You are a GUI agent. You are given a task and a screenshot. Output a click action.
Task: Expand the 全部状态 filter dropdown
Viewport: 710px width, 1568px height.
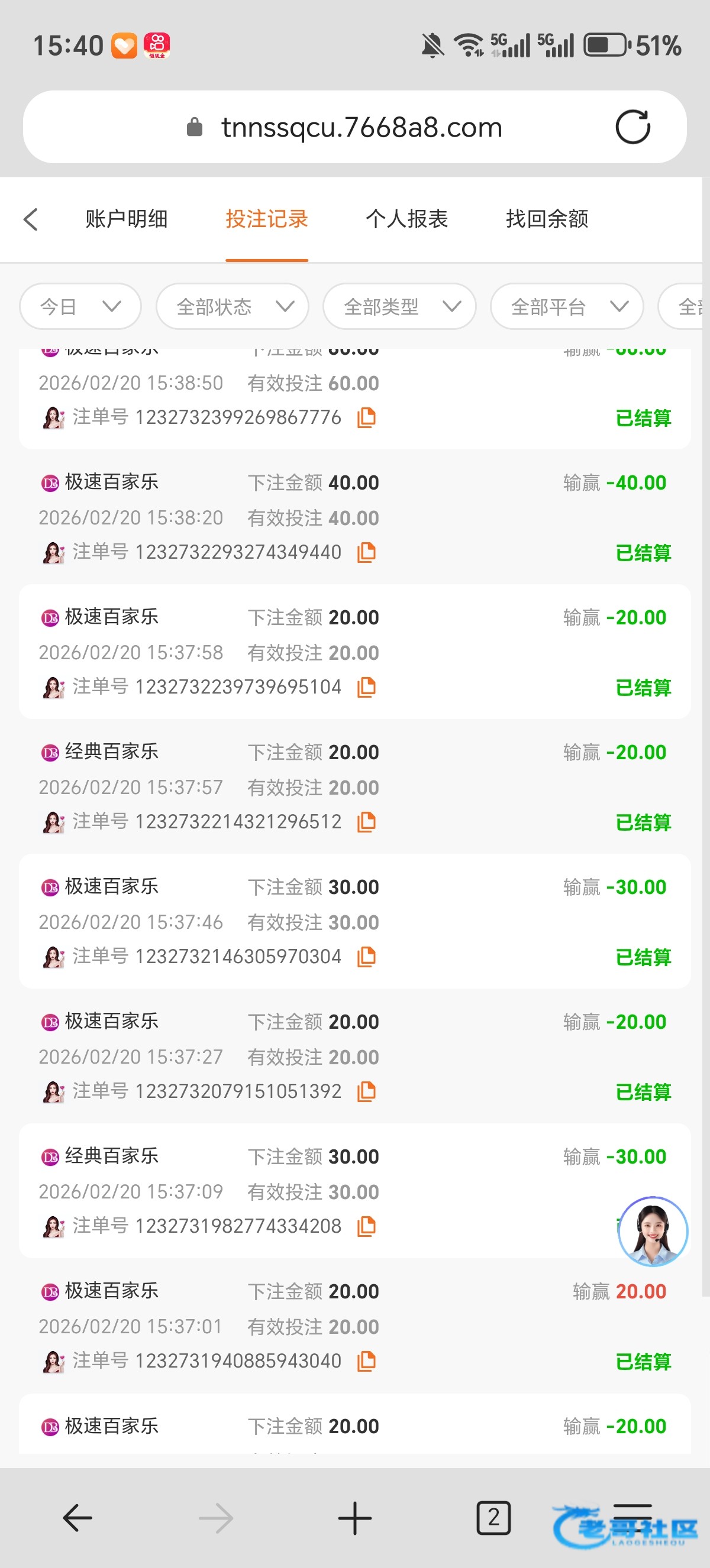232,306
